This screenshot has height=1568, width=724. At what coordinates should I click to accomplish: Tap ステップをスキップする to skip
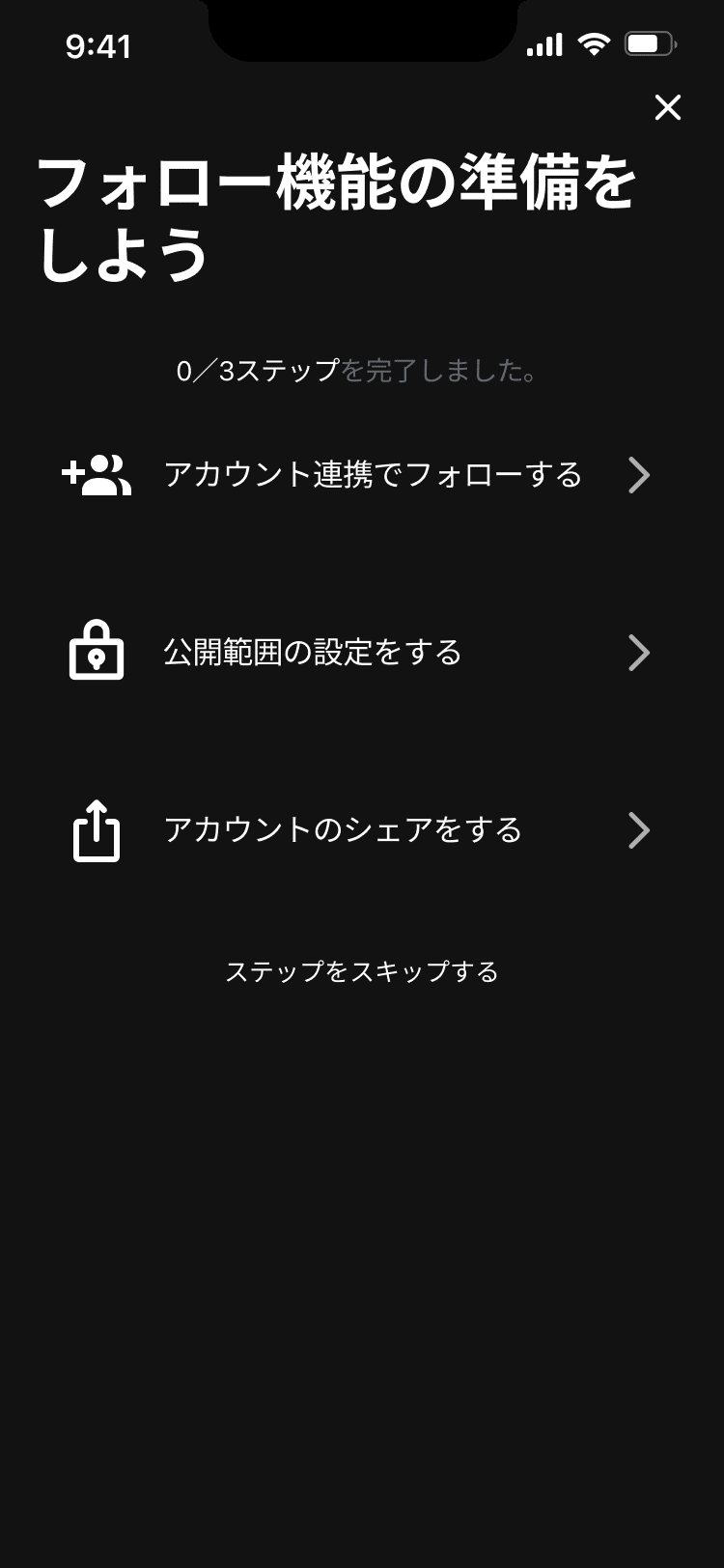click(362, 971)
